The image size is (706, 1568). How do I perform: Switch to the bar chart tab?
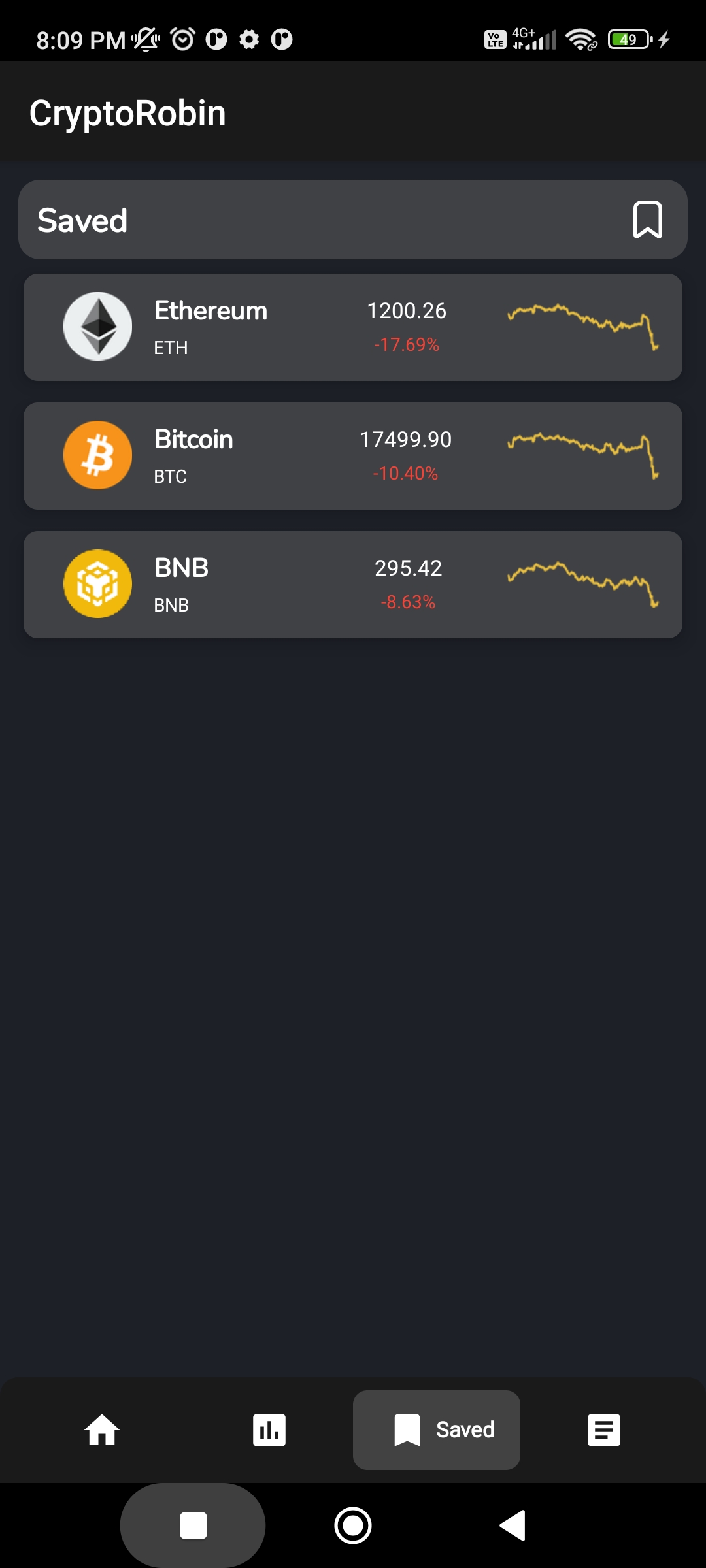269,1429
